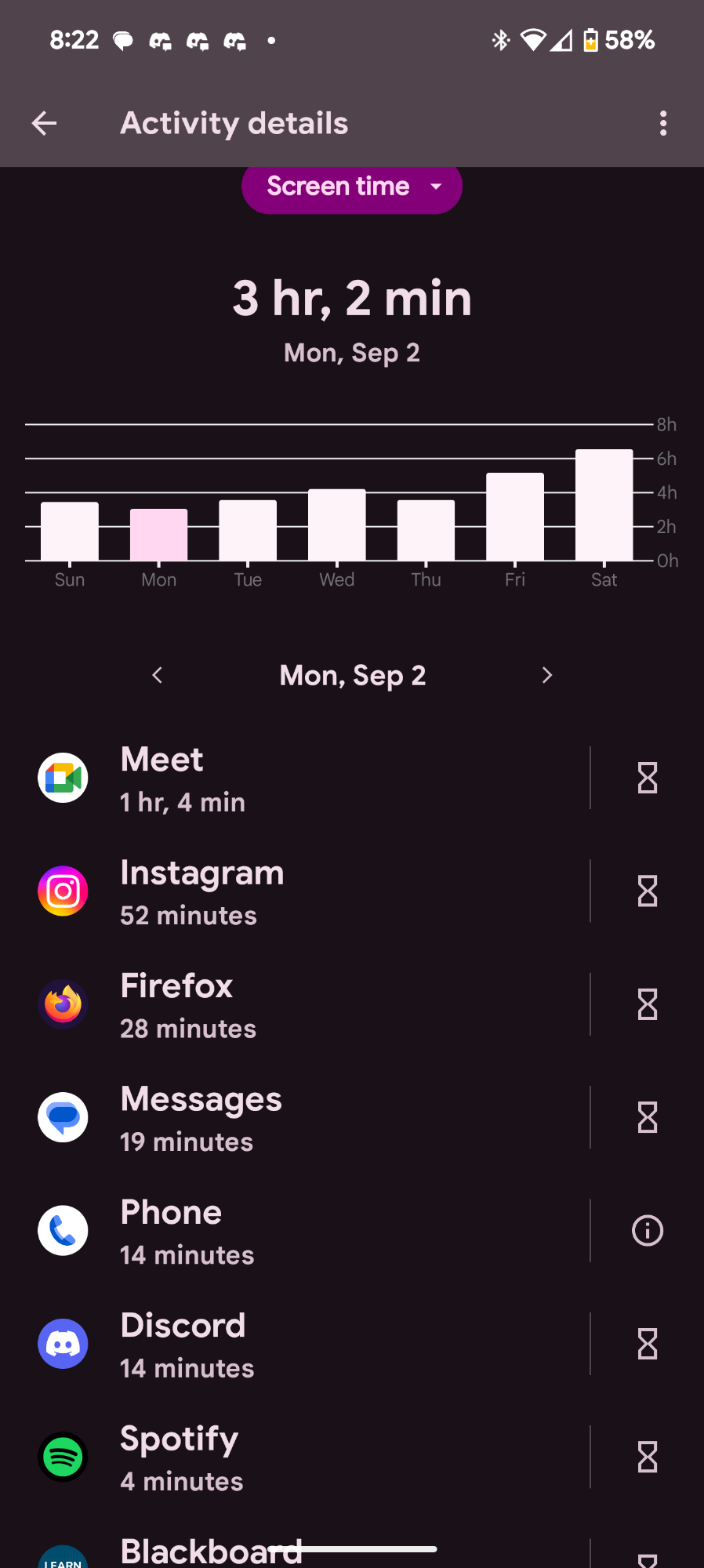Set app timer for Messages

click(647, 1118)
